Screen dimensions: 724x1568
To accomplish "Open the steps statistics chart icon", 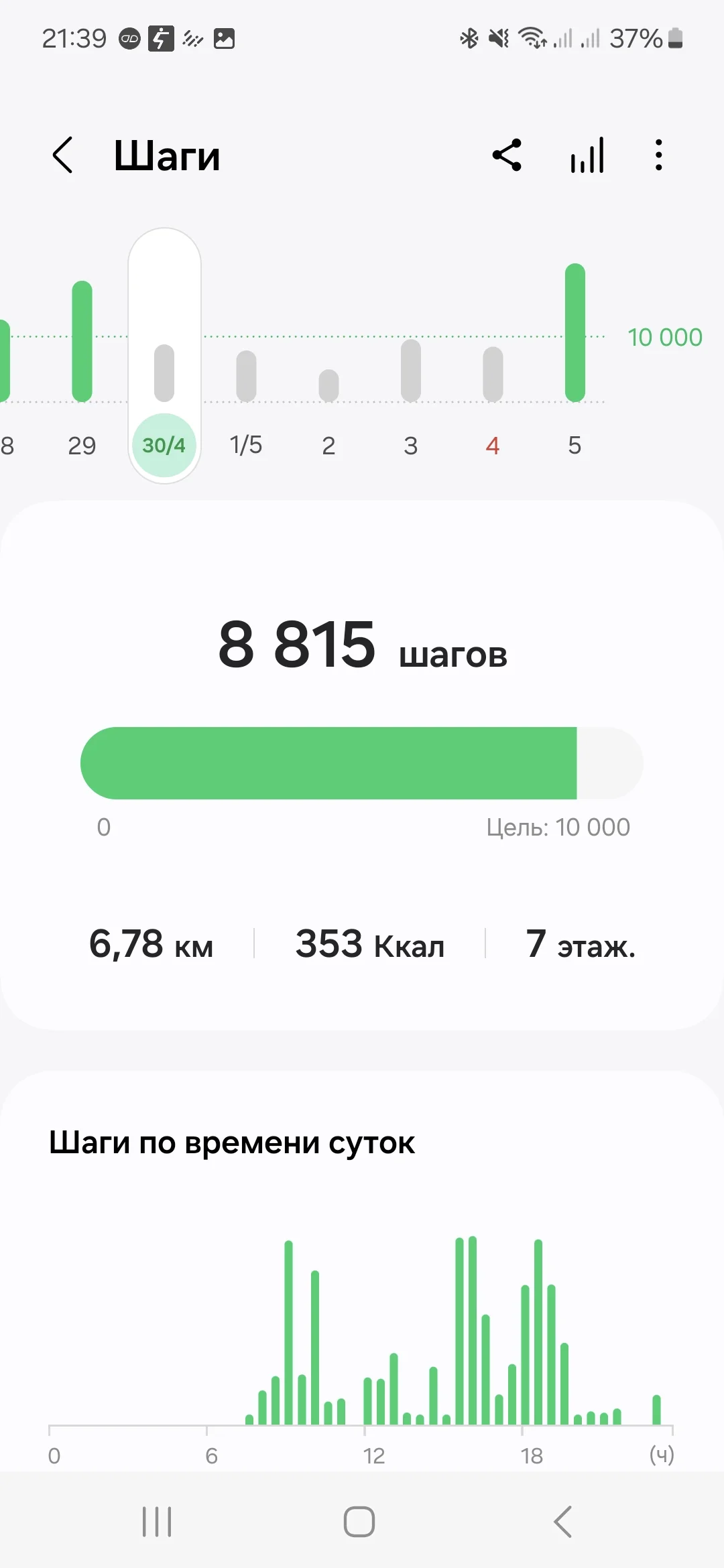I will click(x=587, y=155).
